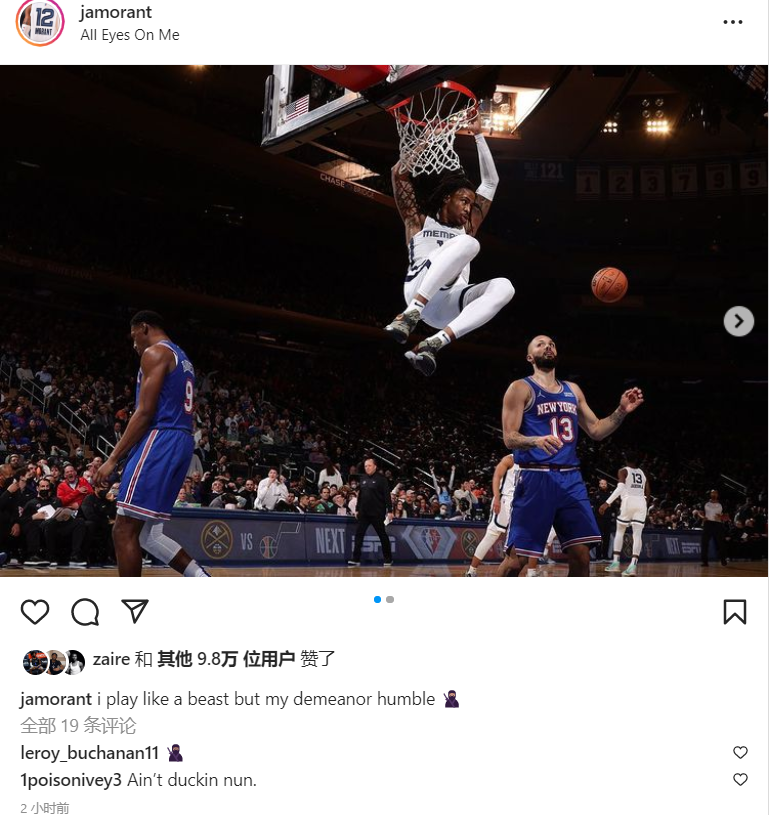Like leroy_buchanan11's comment
The height and width of the screenshot is (815, 769).
pyautogui.click(x=740, y=752)
